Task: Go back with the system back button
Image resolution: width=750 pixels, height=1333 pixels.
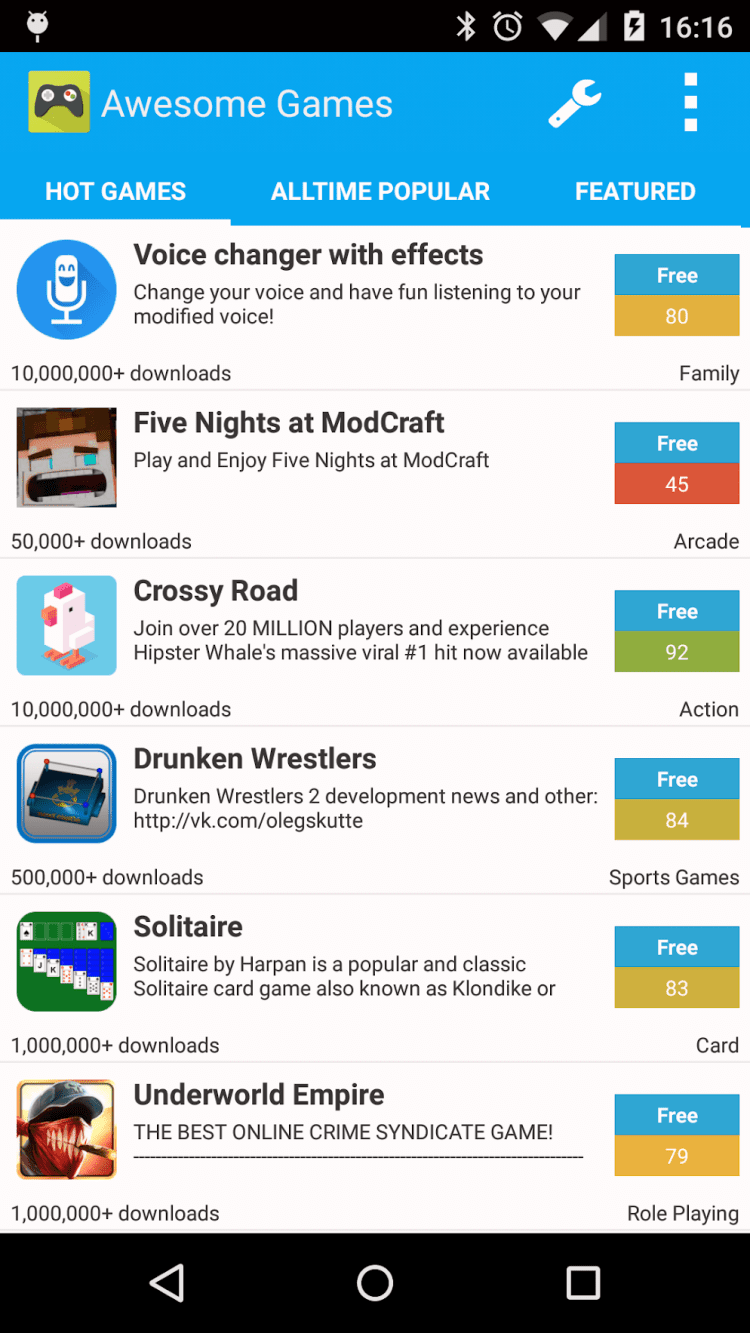Action: tap(167, 1283)
